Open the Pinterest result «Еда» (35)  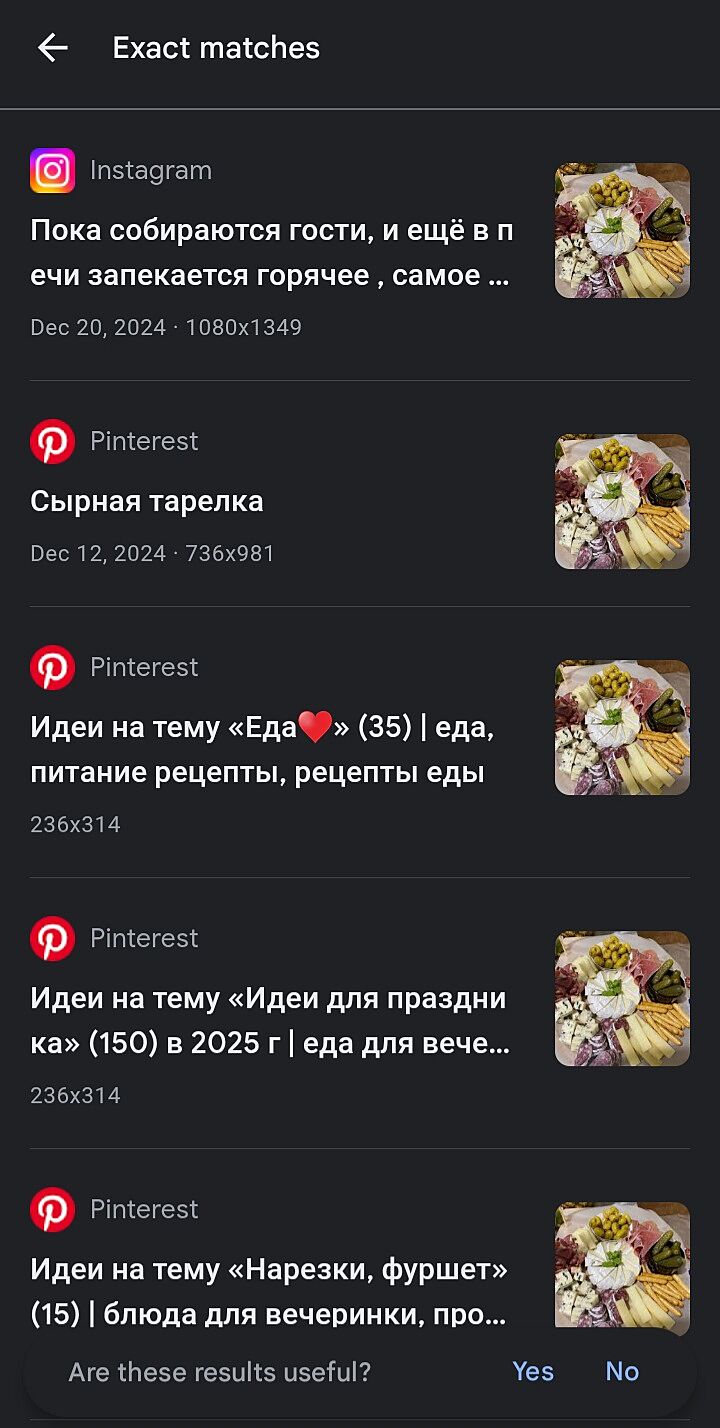(x=262, y=750)
